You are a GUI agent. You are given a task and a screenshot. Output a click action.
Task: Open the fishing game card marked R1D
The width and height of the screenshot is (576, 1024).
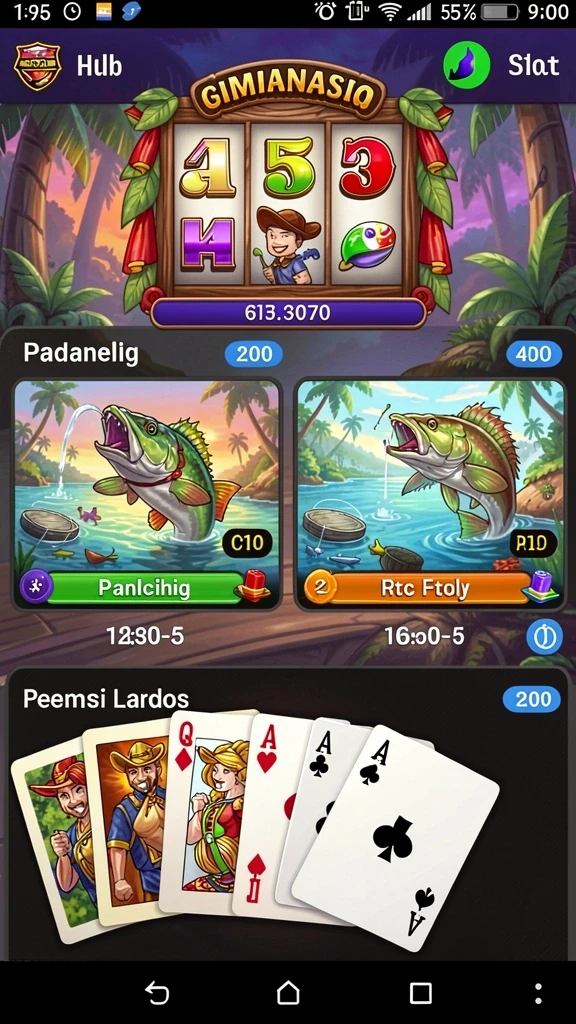click(431, 494)
